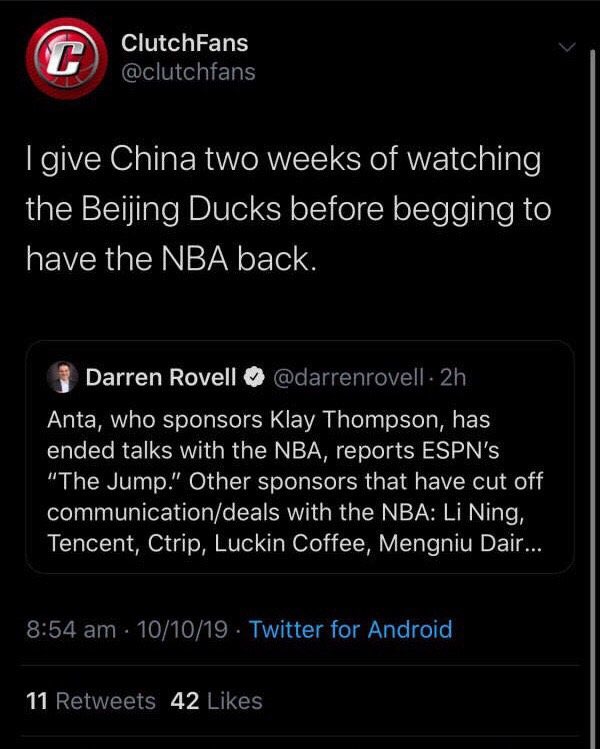Tap the Twitter for Android link
The width and height of the screenshot is (600, 749).
pos(350,629)
